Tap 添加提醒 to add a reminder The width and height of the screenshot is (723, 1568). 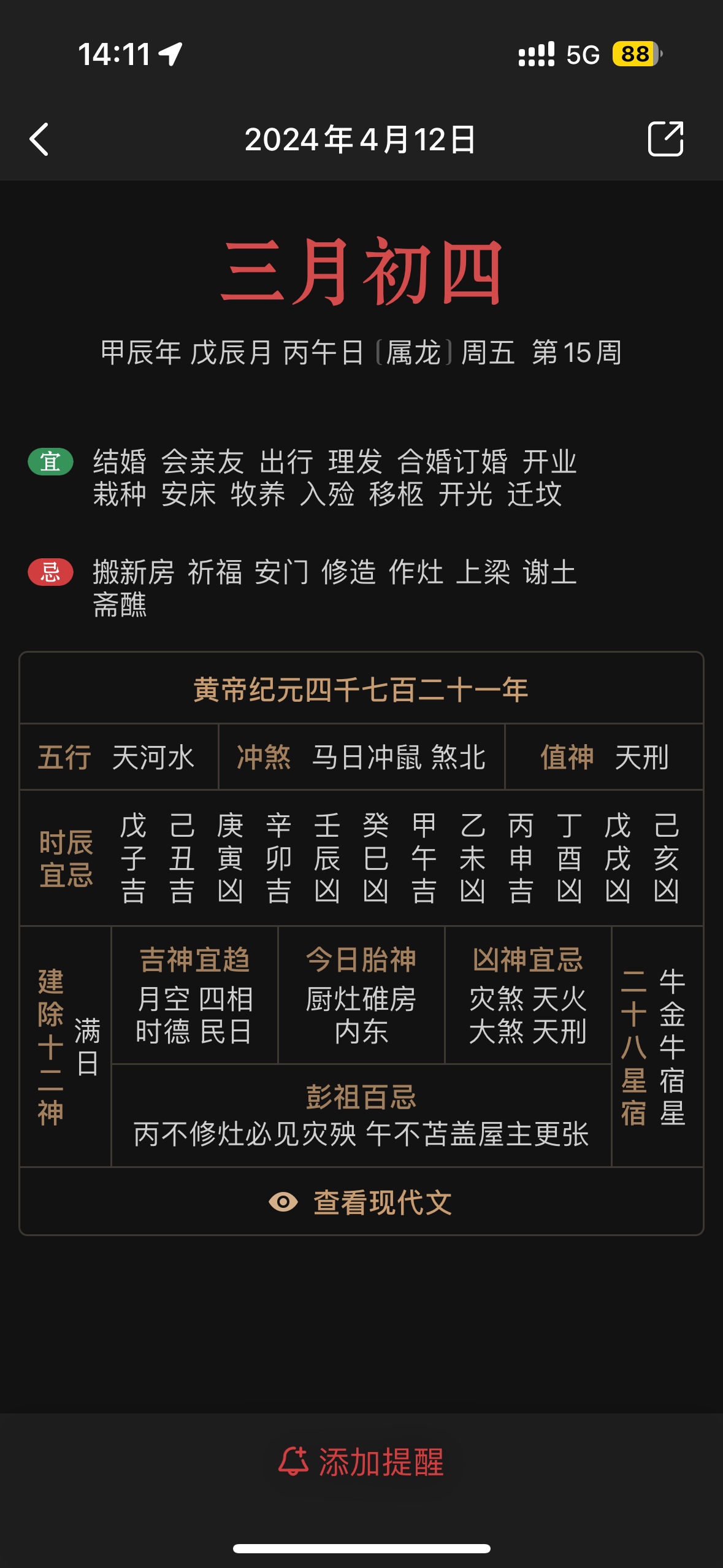point(361,1462)
